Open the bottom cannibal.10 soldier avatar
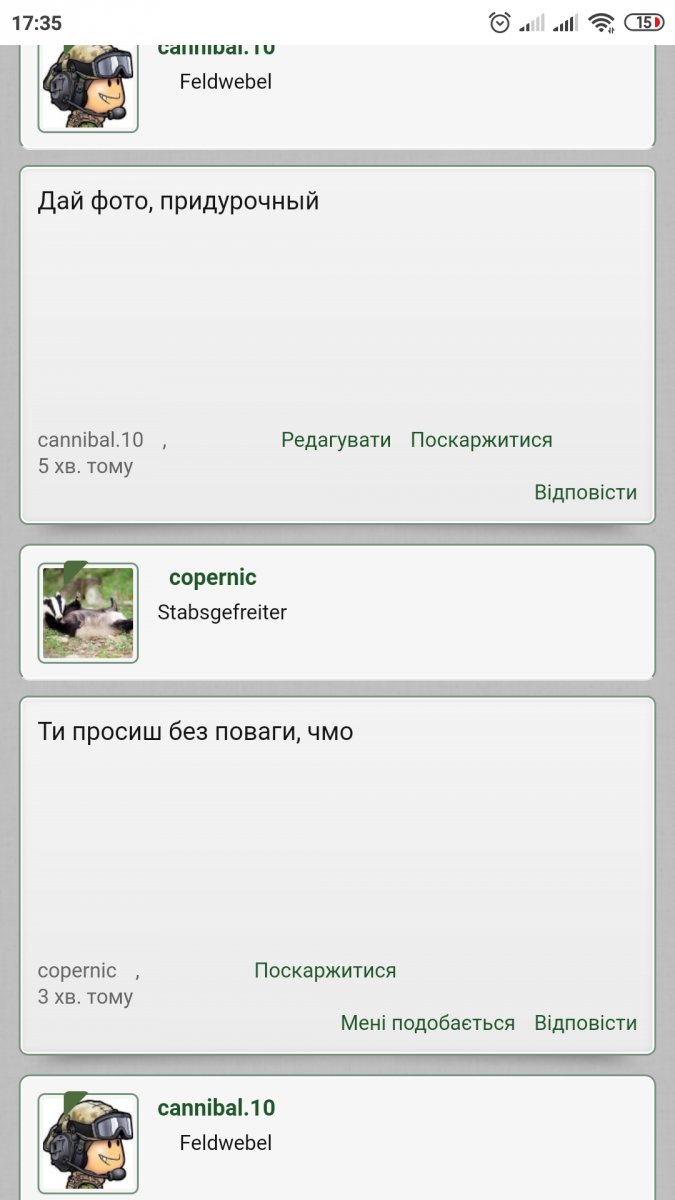The height and width of the screenshot is (1200, 675). click(x=88, y=1142)
